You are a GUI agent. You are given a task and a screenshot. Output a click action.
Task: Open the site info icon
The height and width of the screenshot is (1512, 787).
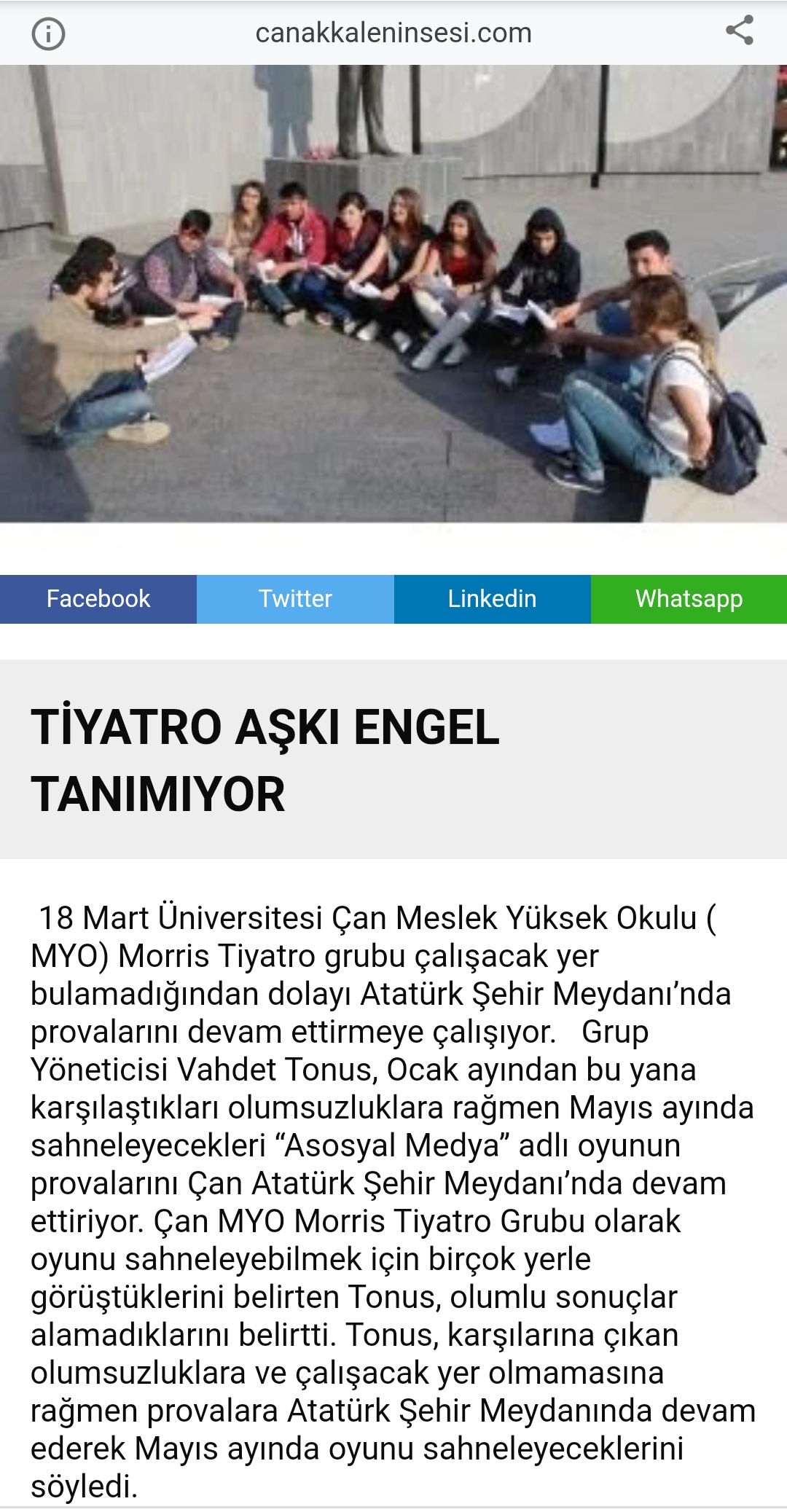[x=48, y=34]
